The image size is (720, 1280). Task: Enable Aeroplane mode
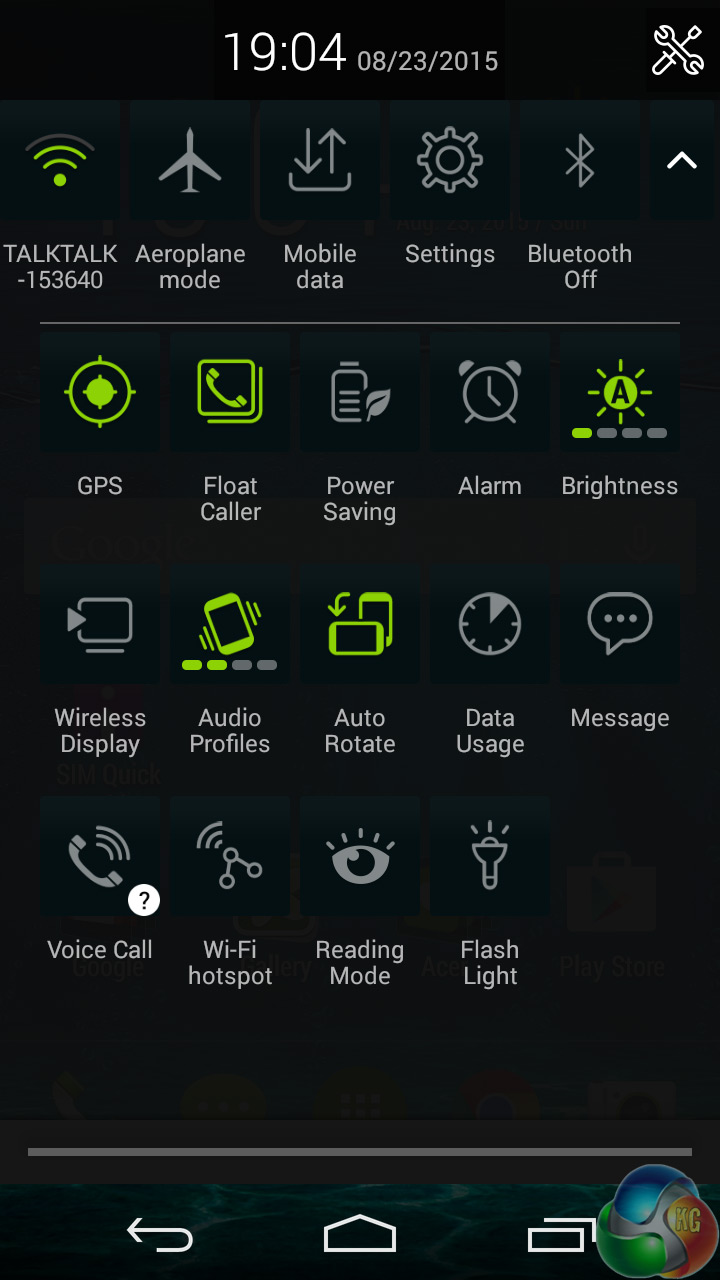tap(190, 163)
